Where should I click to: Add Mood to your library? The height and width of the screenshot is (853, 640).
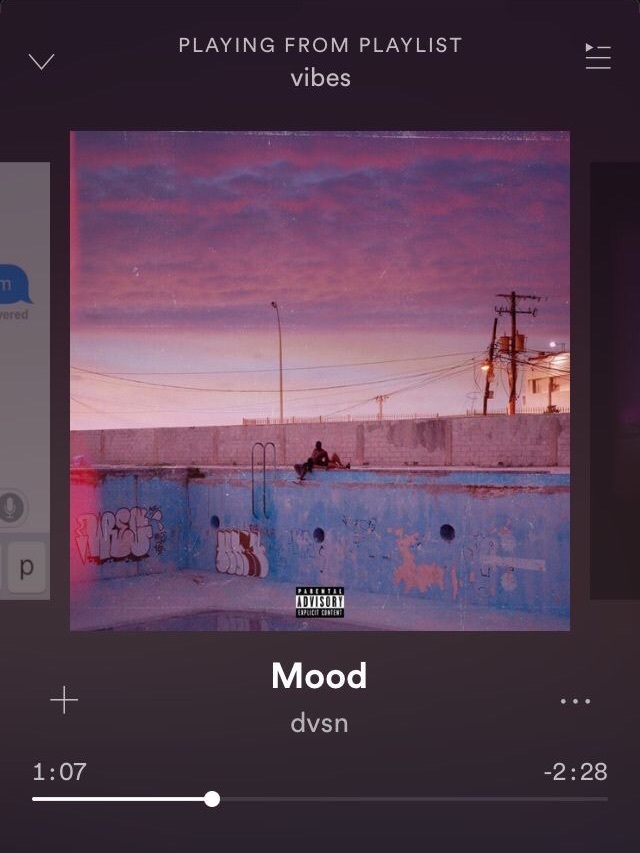point(64,701)
